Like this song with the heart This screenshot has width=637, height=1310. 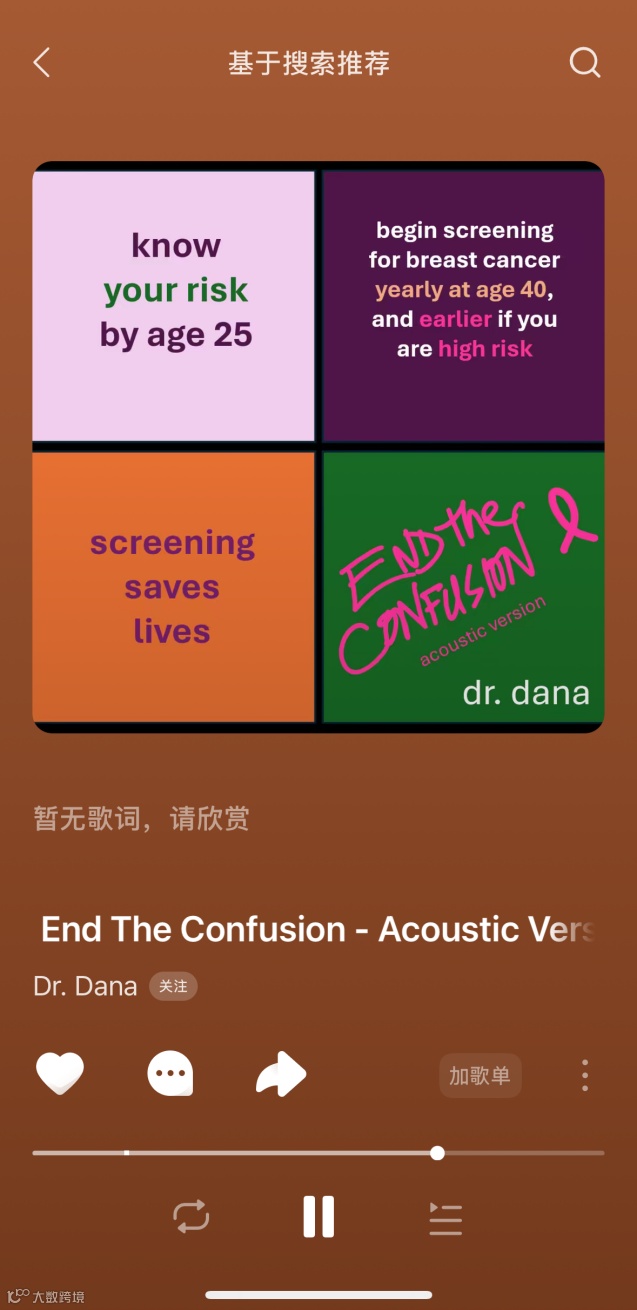[x=60, y=1075]
